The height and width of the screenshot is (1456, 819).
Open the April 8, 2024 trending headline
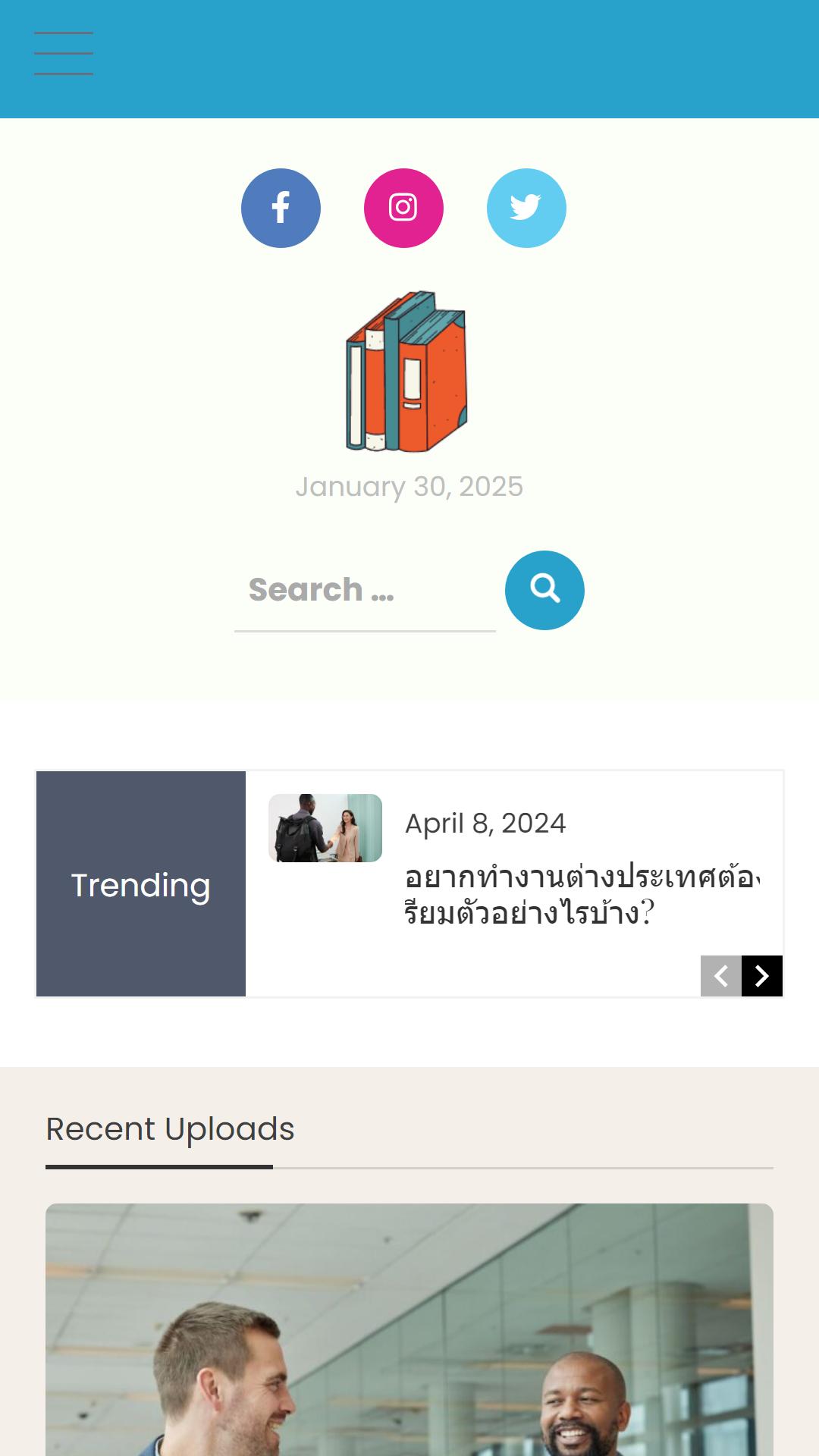tap(582, 895)
